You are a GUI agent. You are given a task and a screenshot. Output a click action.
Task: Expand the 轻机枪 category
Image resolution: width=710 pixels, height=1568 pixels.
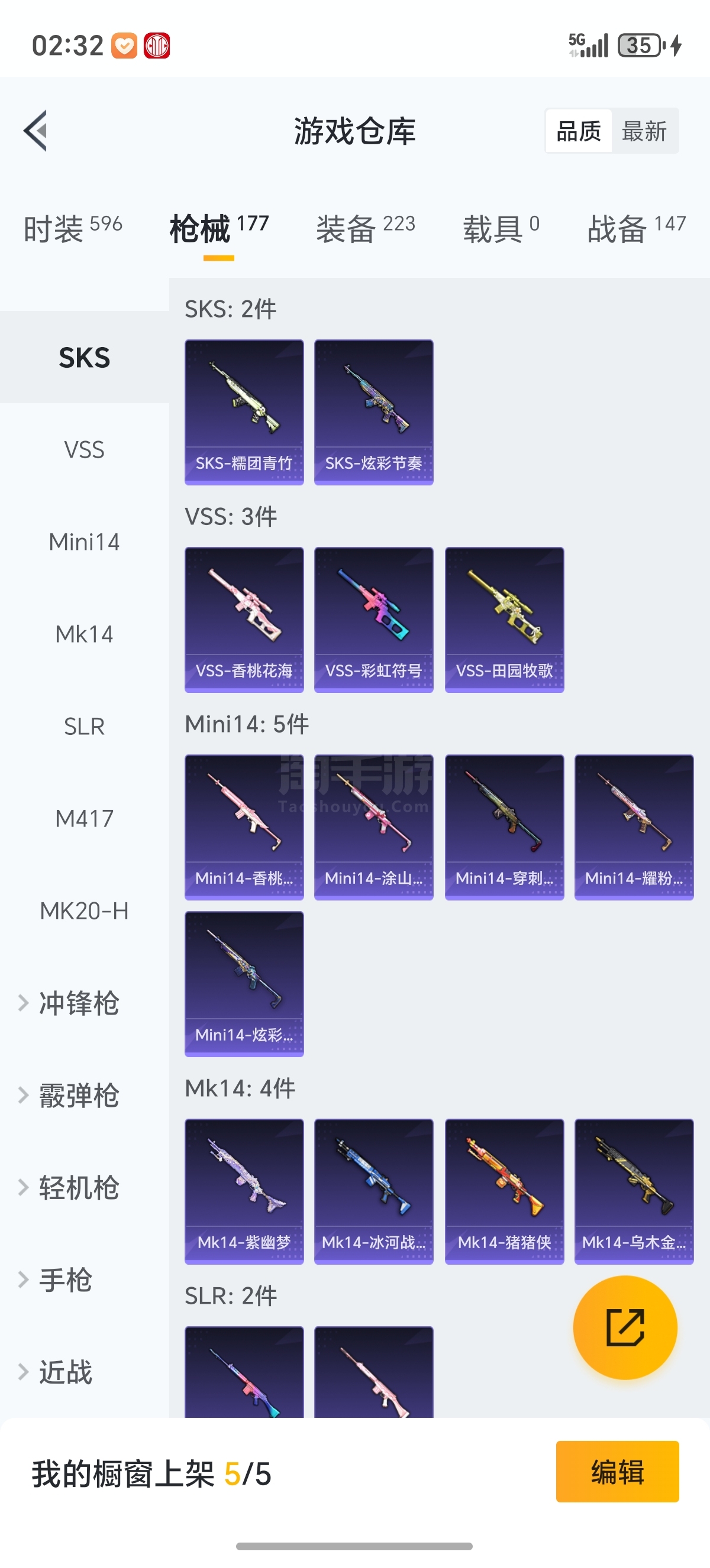pos(85,1188)
